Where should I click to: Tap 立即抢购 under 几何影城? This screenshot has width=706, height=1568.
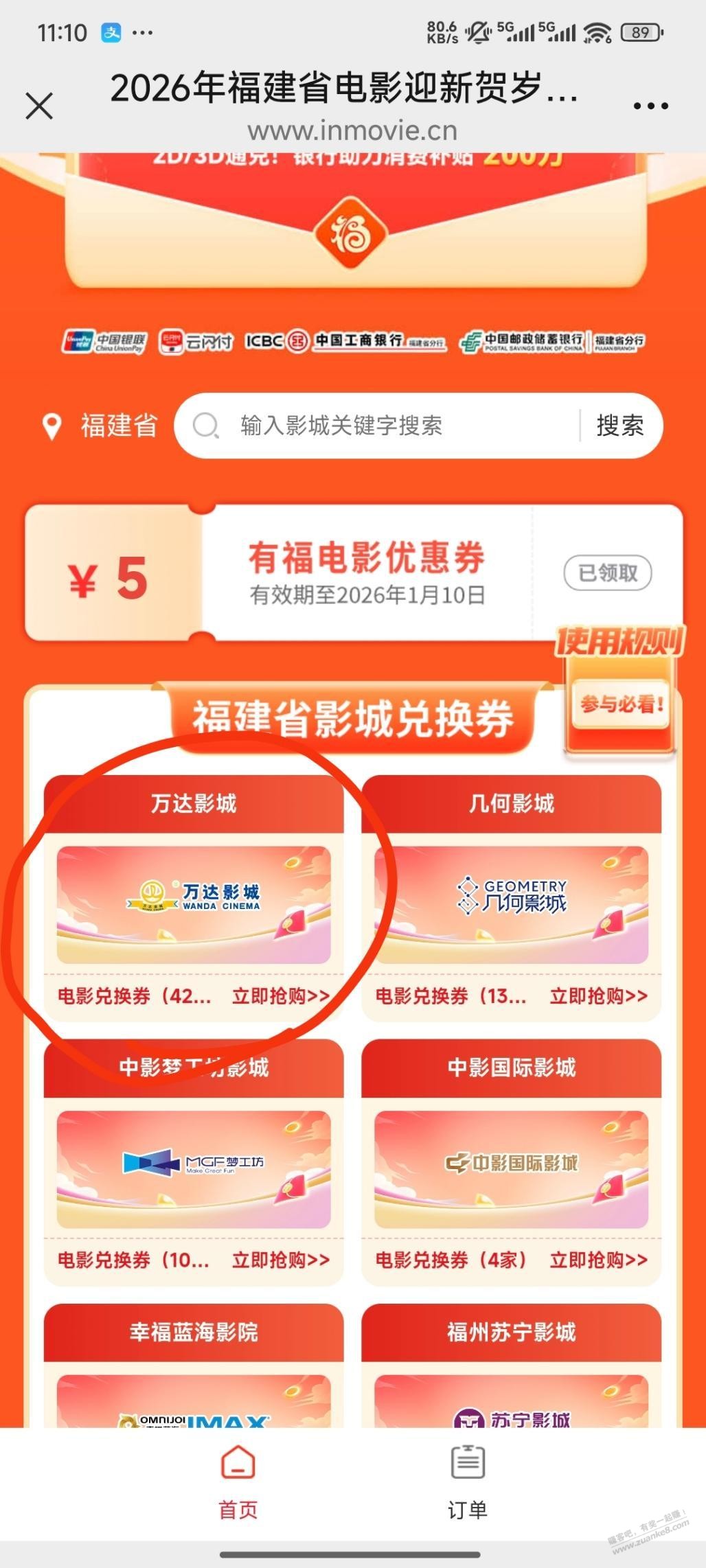tap(598, 996)
